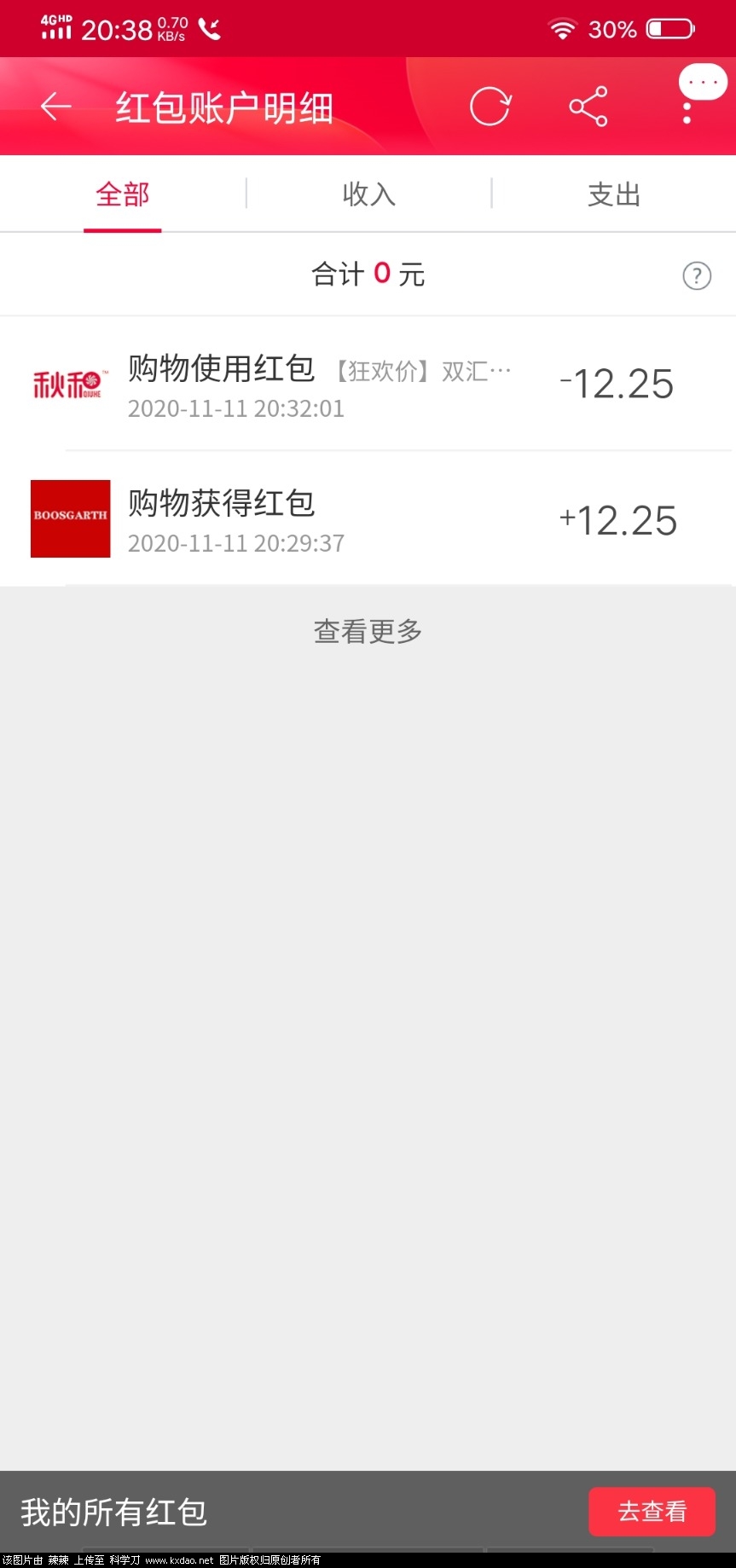
Task: Tap the 合计 0 元 total display
Action: (367, 274)
